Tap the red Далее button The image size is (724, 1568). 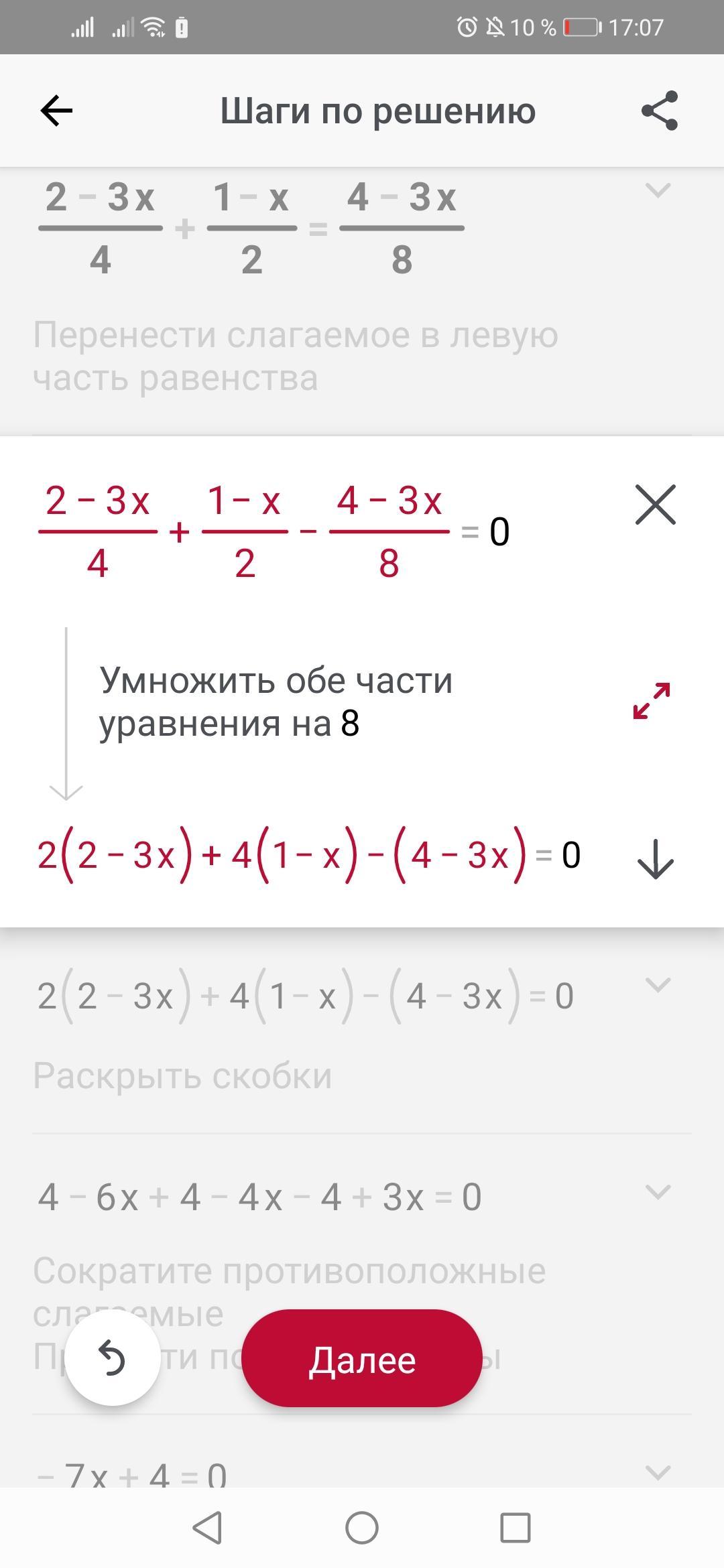[x=362, y=1360]
